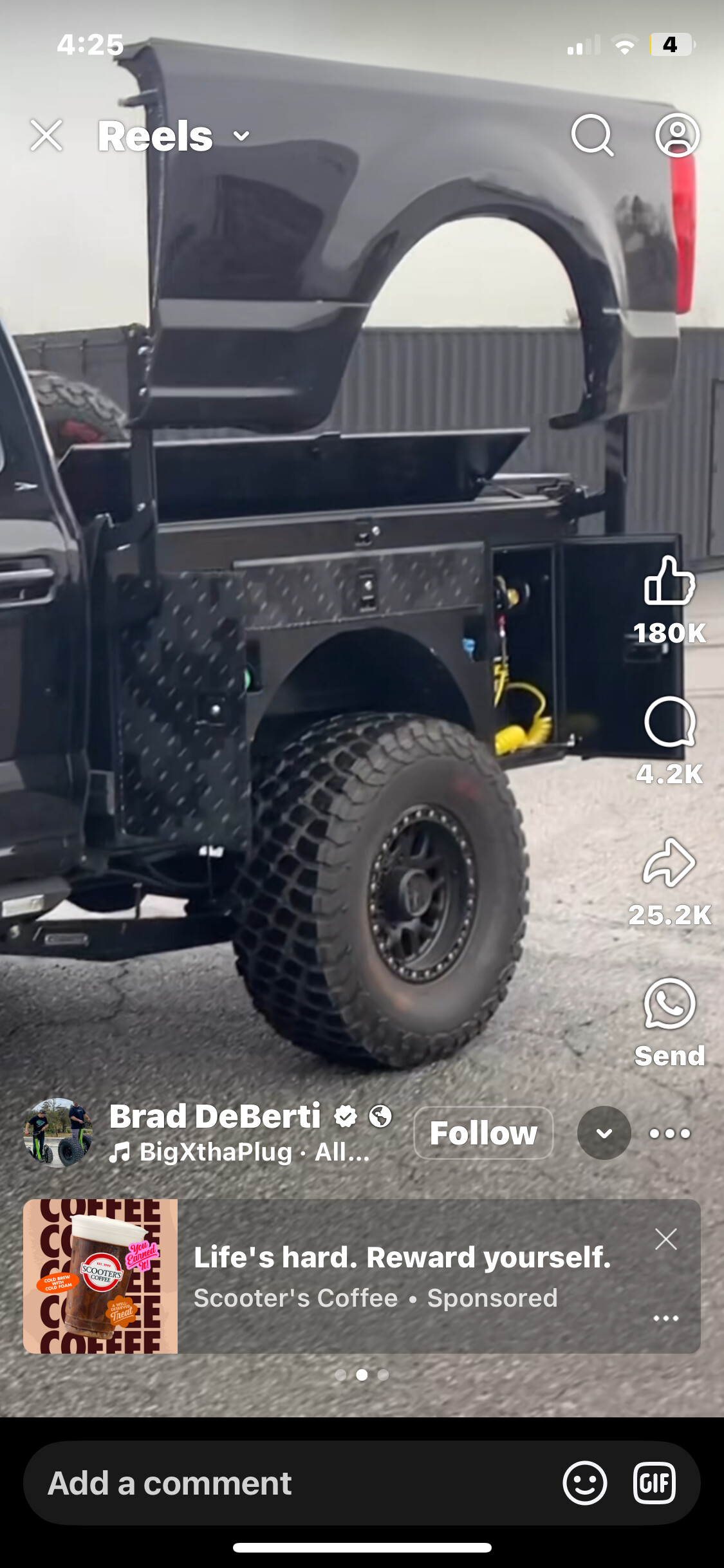The width and height of the screenshot is (724, 1568).
Task: Tap the Add a comment field
Action: pyautogui.click(x=257, y=1483)
